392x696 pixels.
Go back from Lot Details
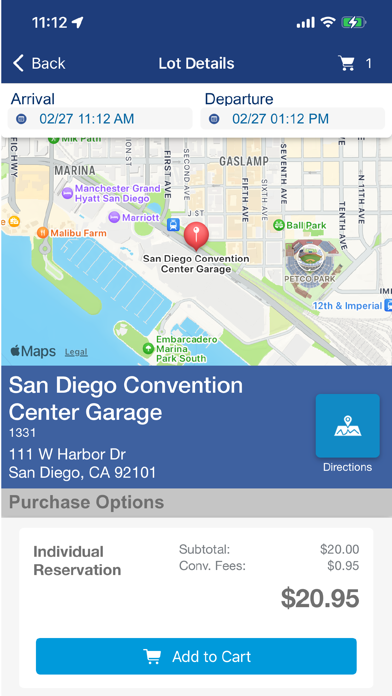[39, 63]
